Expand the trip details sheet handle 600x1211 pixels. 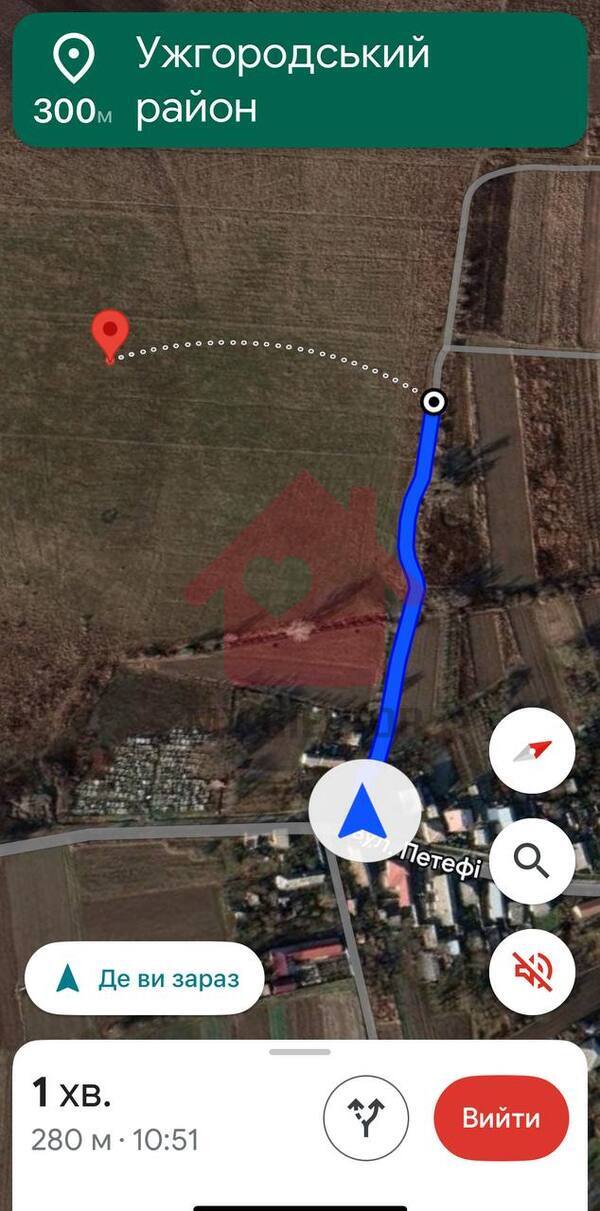click(x=300, y=1052)
